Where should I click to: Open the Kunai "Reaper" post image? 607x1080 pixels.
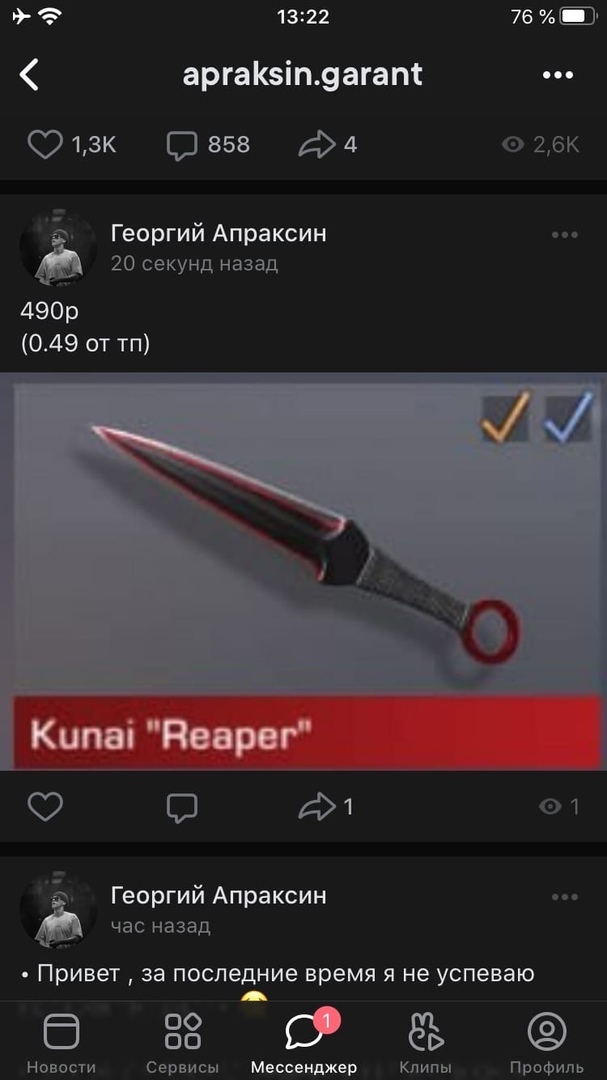pos(303,570)
